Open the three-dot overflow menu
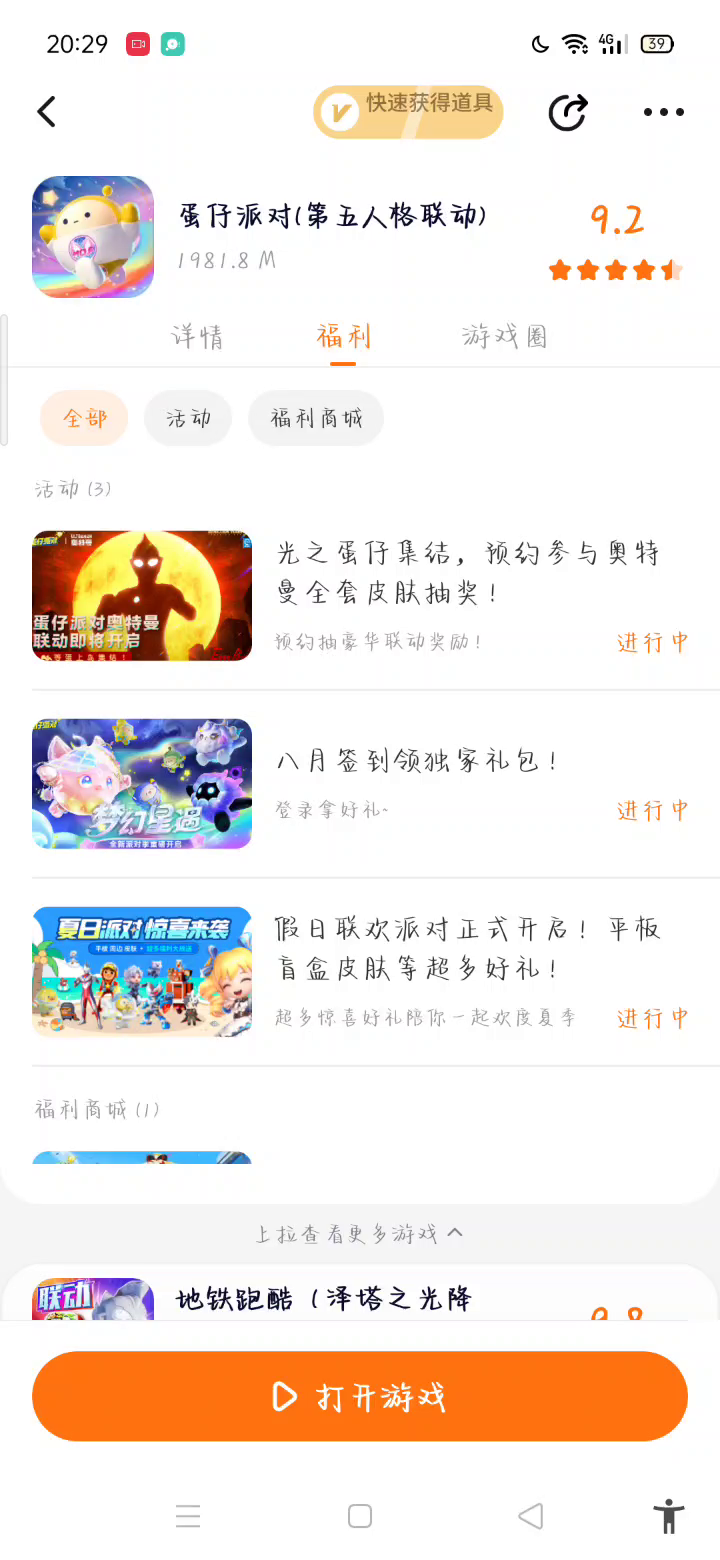Viewport: 720px width, 1560px height. click(x=663, y=112)
